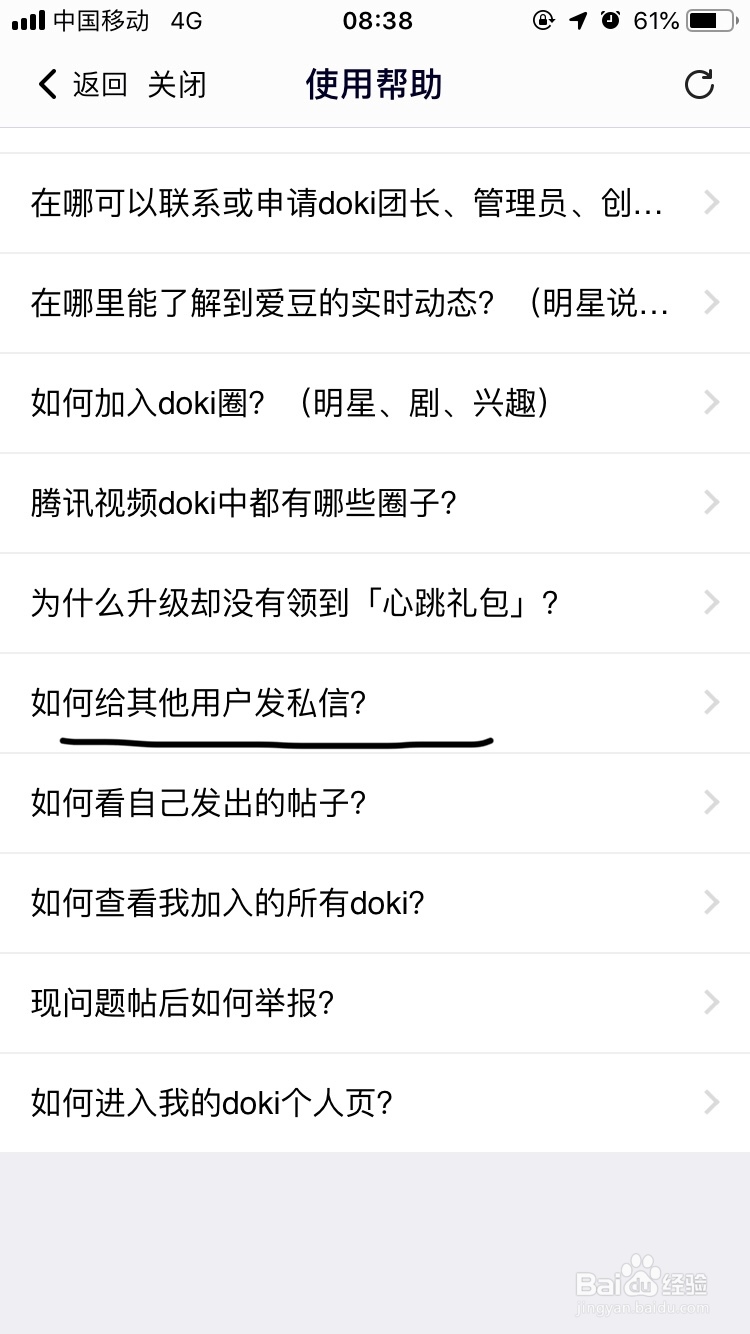Tap the 使用帮助 title

coord(373,85)
